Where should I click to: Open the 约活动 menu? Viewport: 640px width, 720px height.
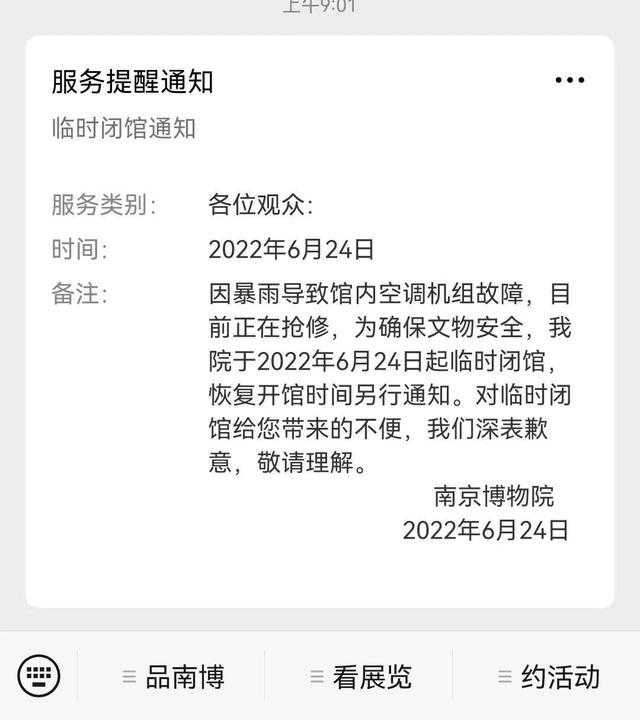coord(547,677)
